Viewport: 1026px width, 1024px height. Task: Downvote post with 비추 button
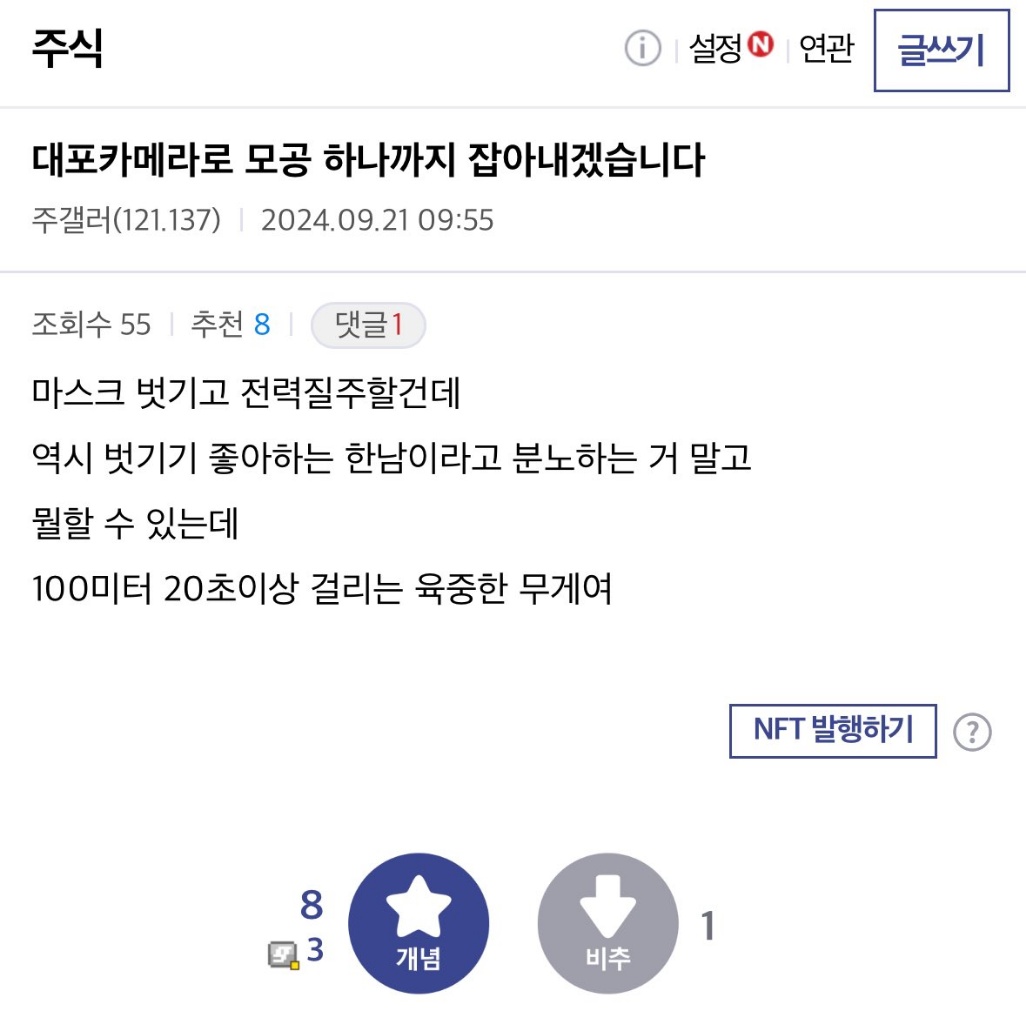tap(608, 924)
